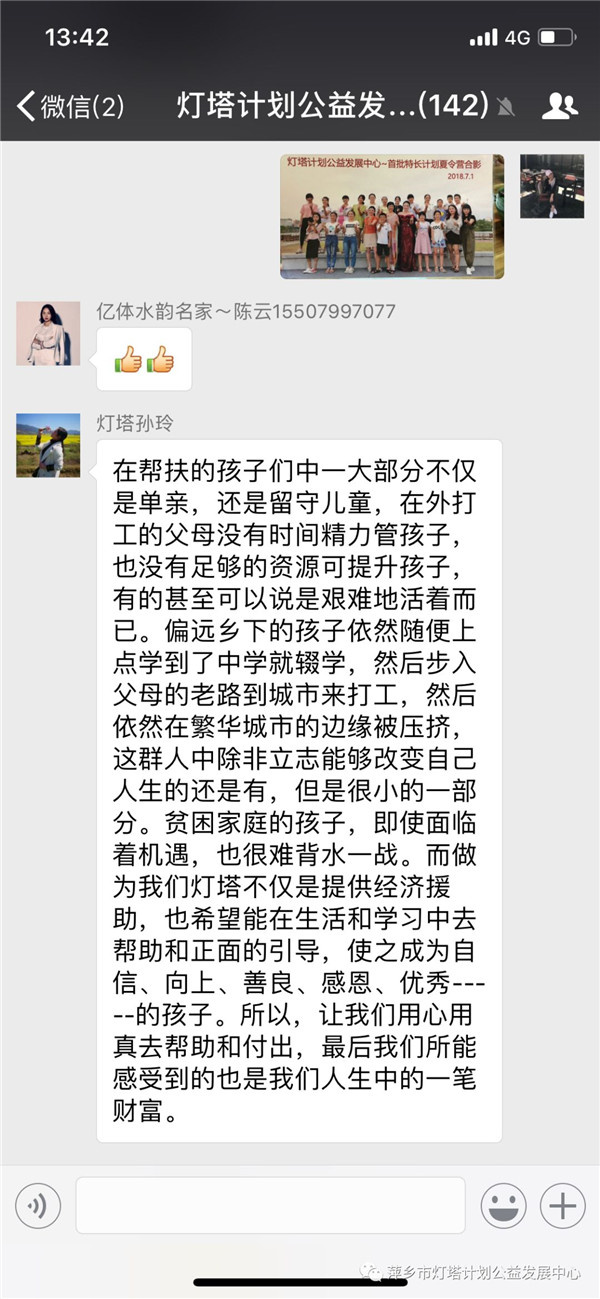The width and height of the screenshot is (600, 1299).
Task: Switch to voice message input
Action: [x=37, y=1206]
